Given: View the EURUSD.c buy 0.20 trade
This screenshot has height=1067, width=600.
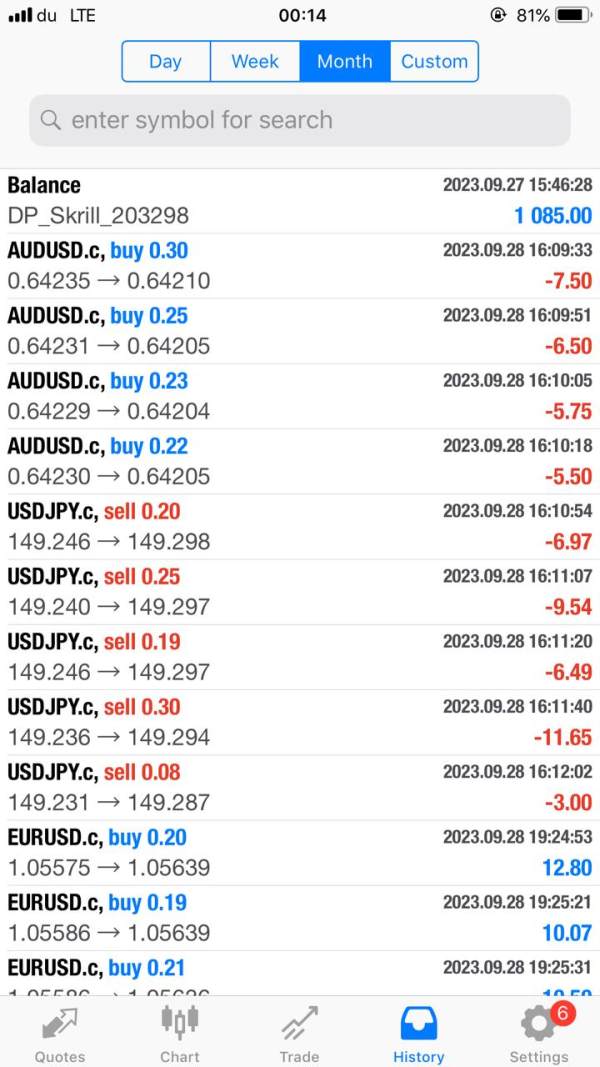Looking at the screenshot, I should pos(300,853).
